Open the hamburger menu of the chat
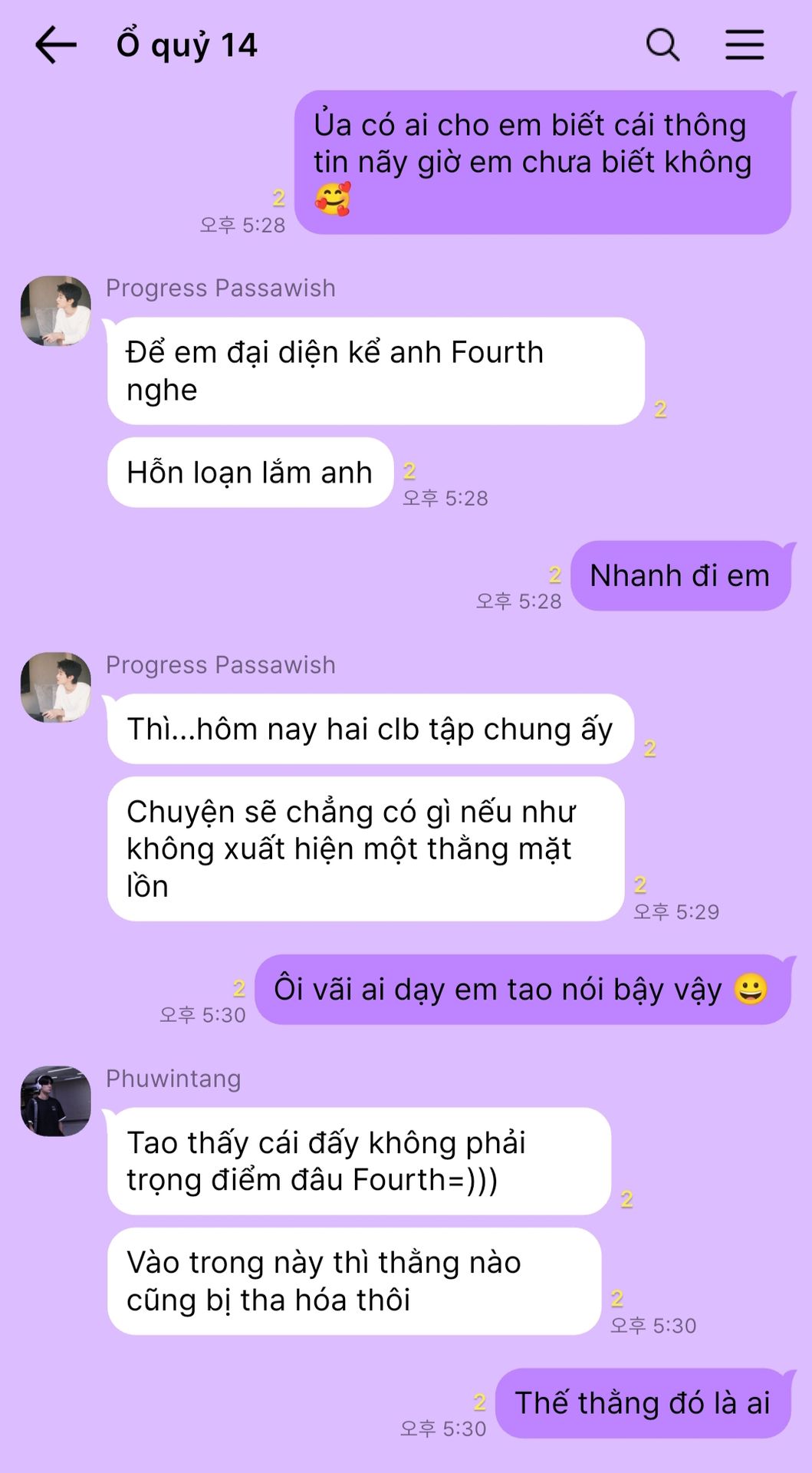Viewport: 812px width, 1473px height. 745,45
